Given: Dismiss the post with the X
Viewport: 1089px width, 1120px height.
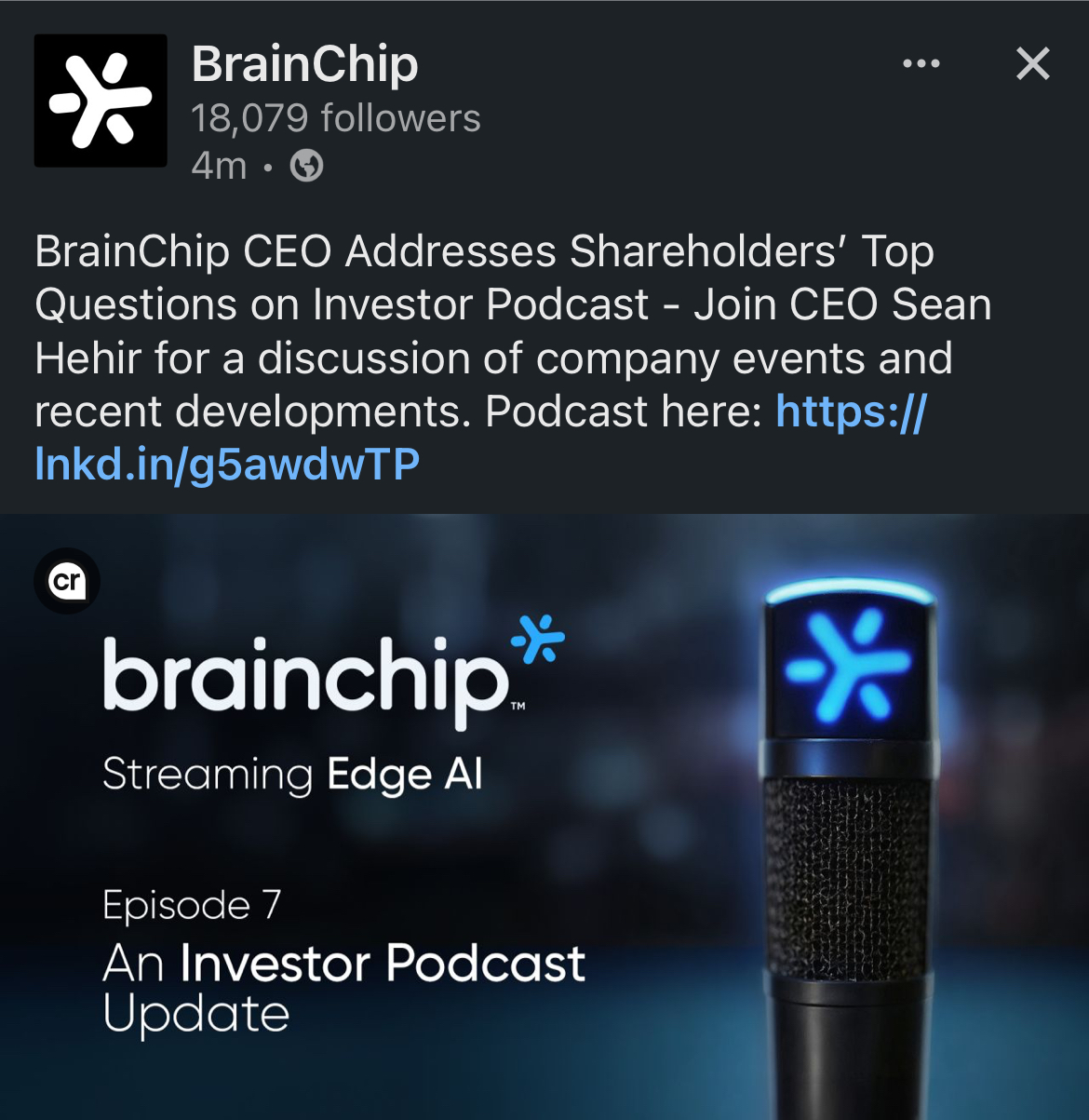Looking at the screenshot, I should click(1032, 64).
